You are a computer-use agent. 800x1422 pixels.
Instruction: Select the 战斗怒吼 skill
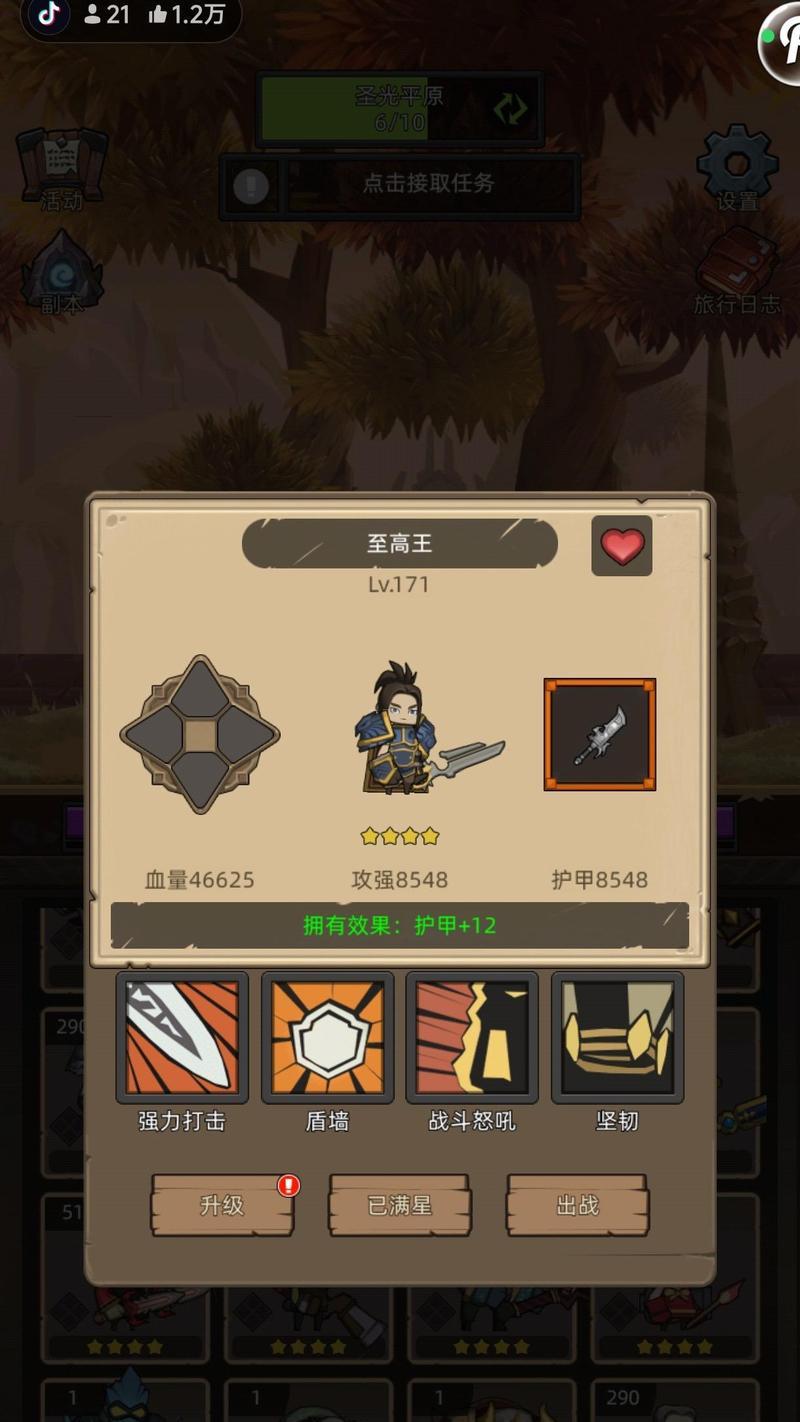(472, 1037)
